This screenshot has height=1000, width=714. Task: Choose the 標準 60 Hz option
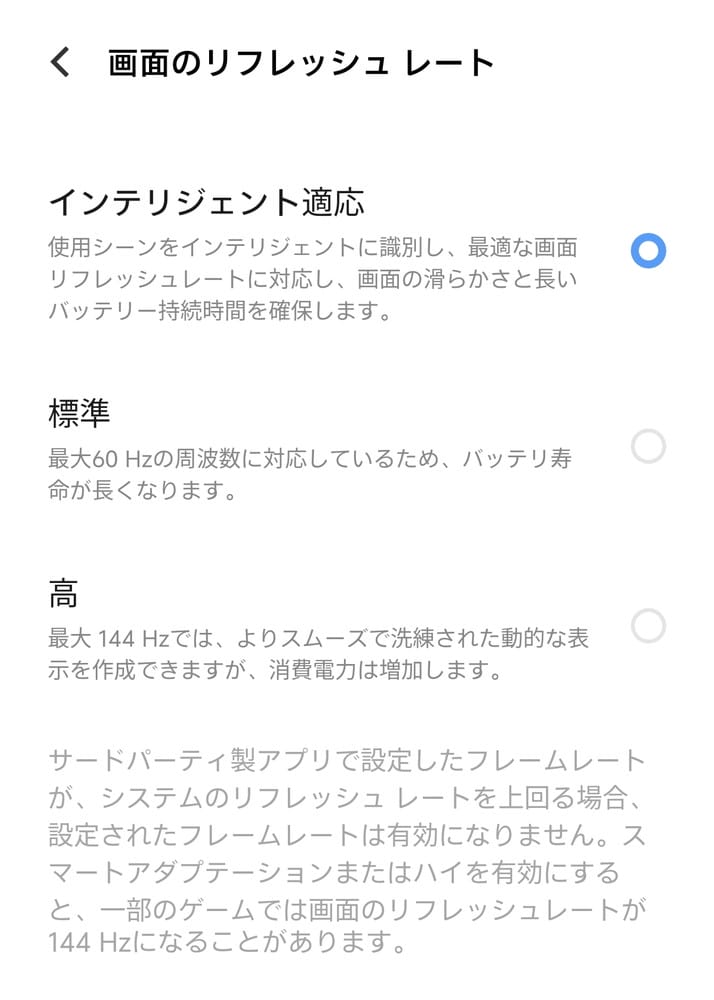pyautogui.click(x=648, y=446)
